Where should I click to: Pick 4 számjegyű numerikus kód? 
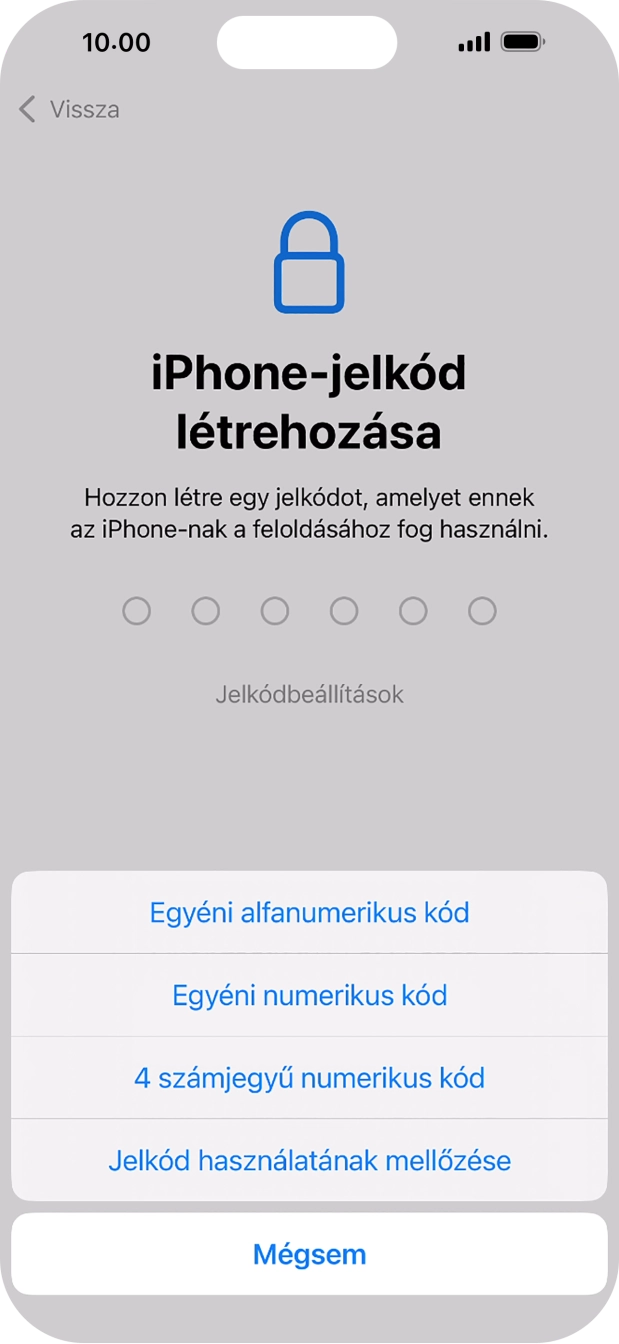(309, 1078)
